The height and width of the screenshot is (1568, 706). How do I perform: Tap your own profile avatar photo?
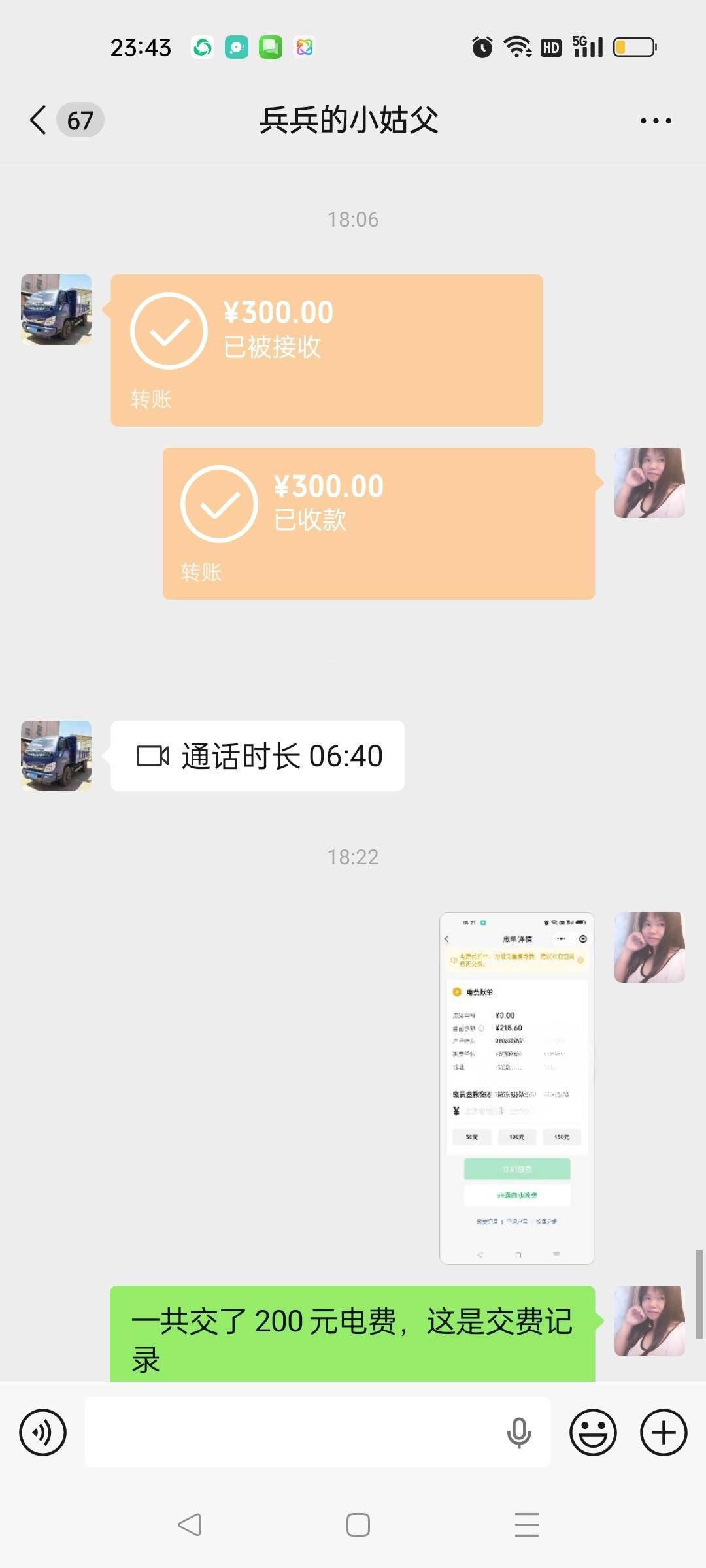pos(649,482)
